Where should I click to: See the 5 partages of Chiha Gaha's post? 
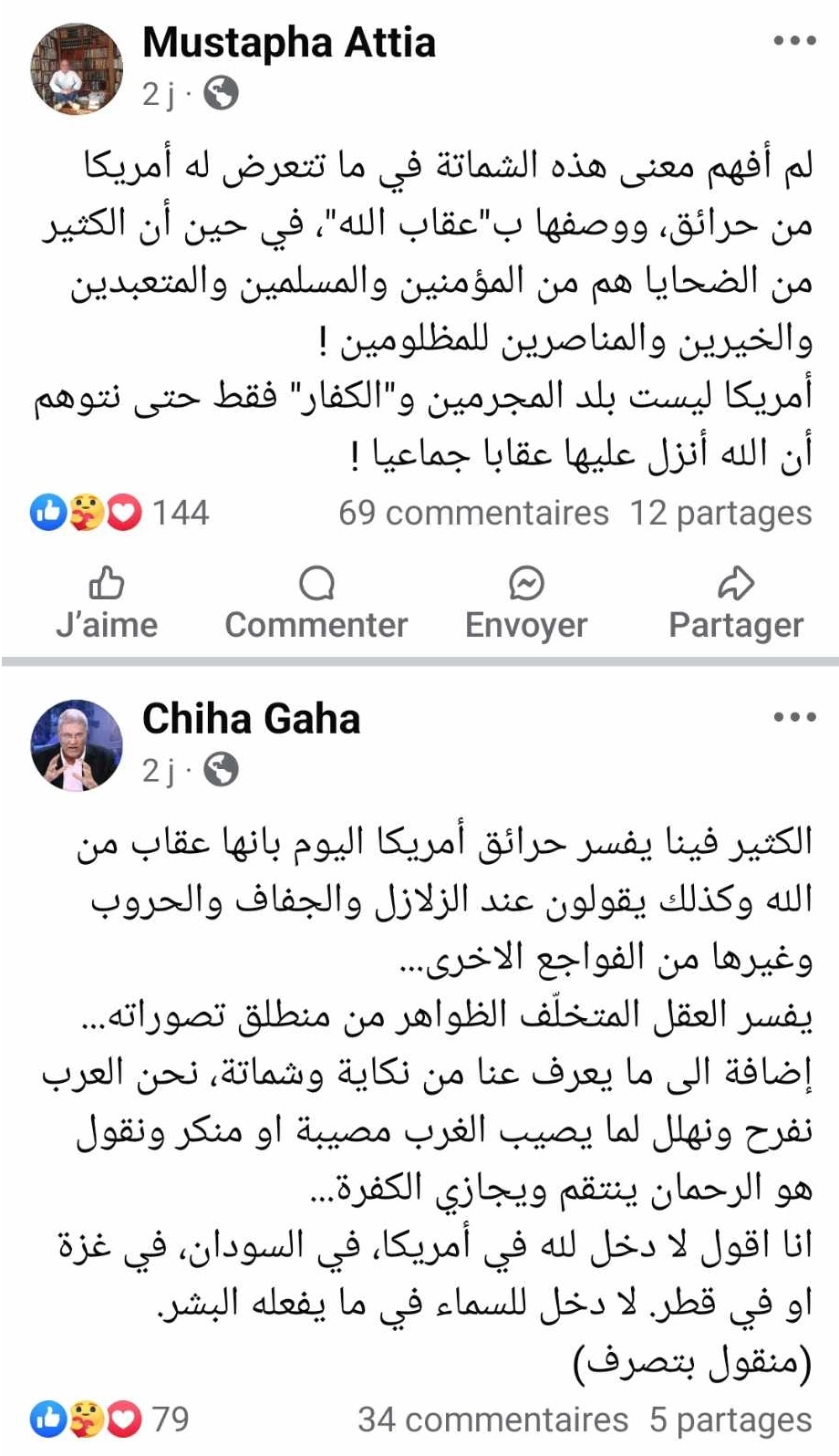tap(730, 1420)
